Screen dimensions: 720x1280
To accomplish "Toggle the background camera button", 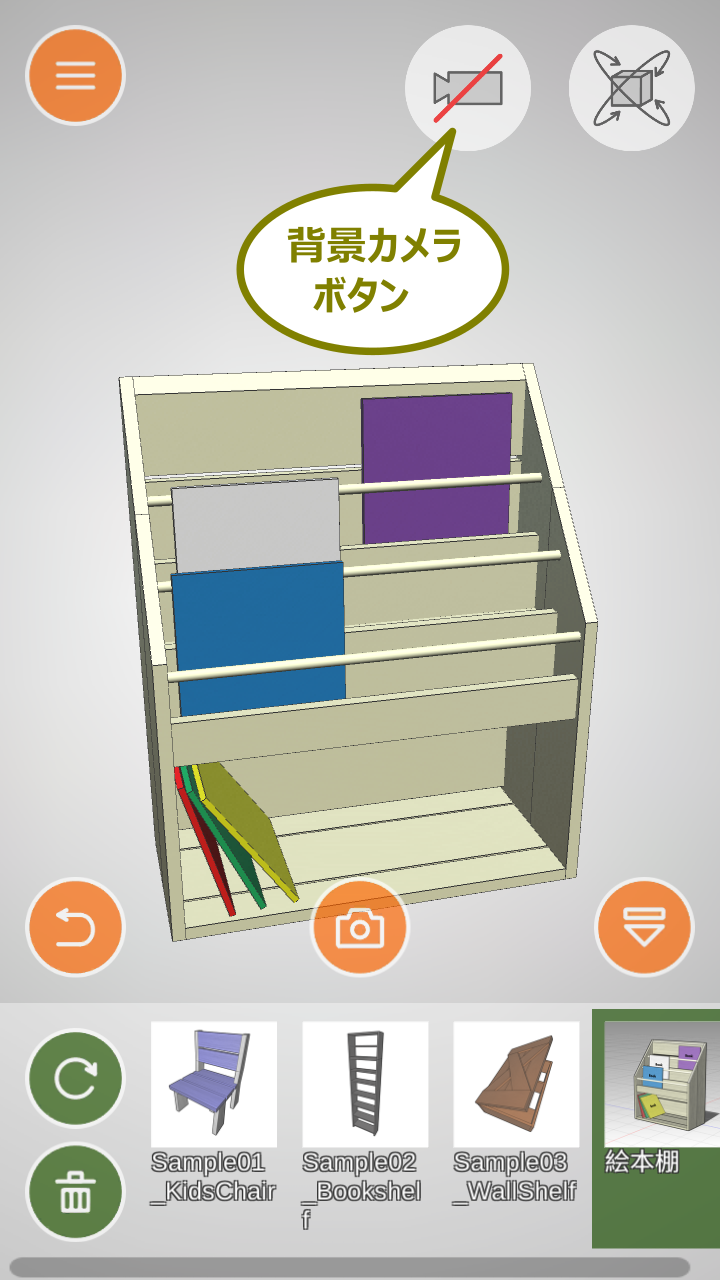I will point(467,88).
